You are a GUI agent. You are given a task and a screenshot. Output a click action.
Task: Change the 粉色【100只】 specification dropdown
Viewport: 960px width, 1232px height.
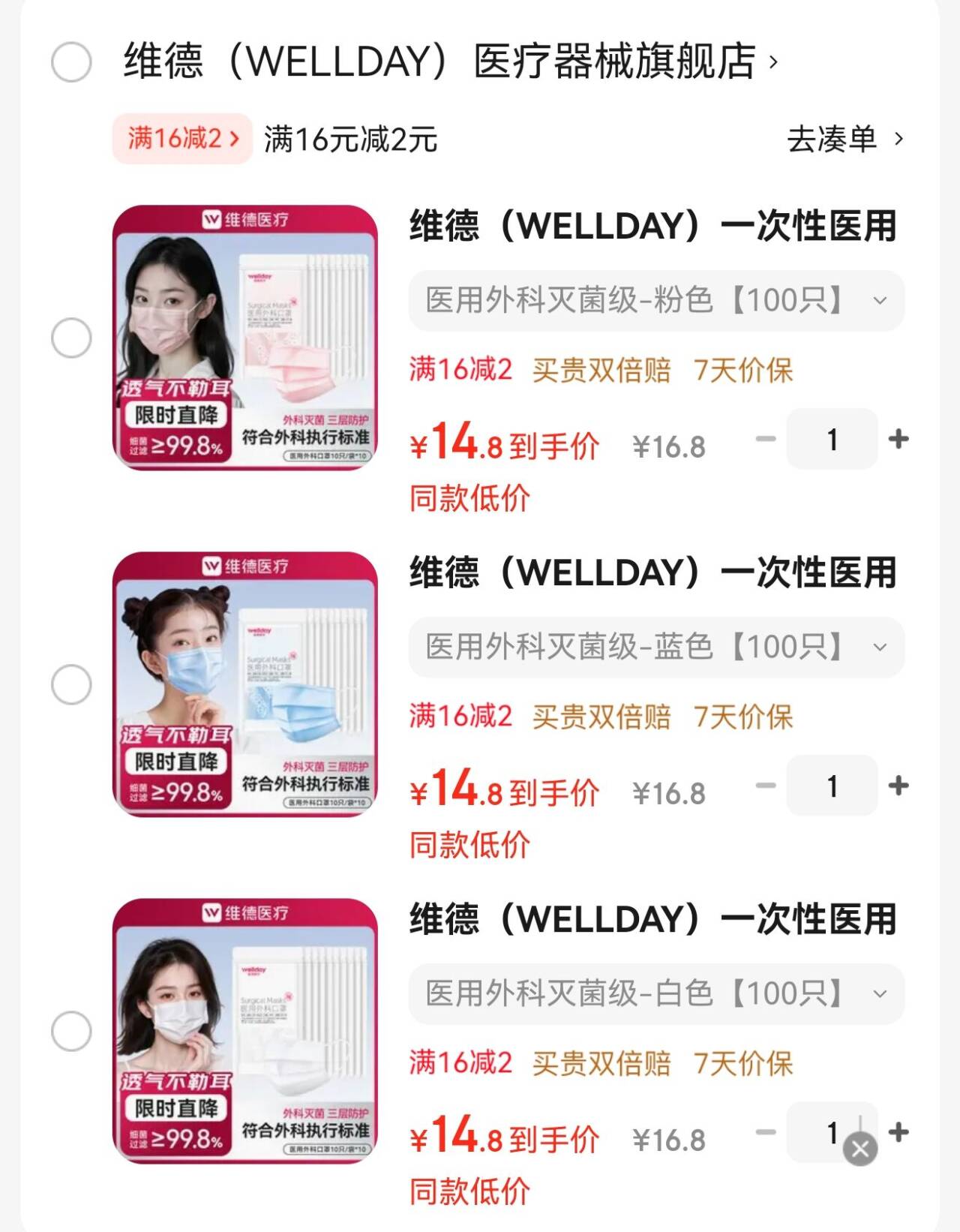coord(655,301)
